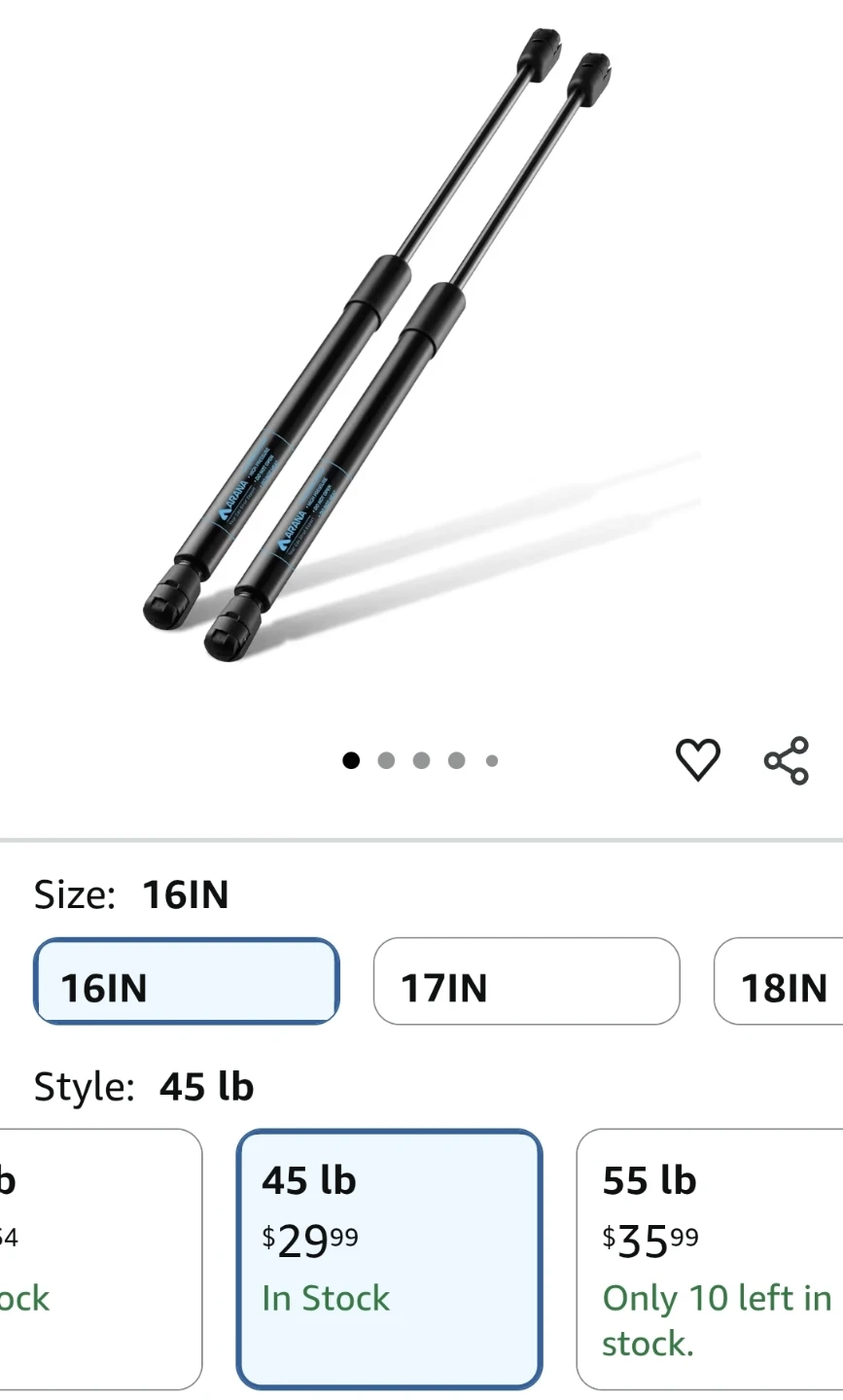The width and height of the screenshot is (843, 1400).
Task: Select the 16IN size option
Action: click(x=187, y=981)
